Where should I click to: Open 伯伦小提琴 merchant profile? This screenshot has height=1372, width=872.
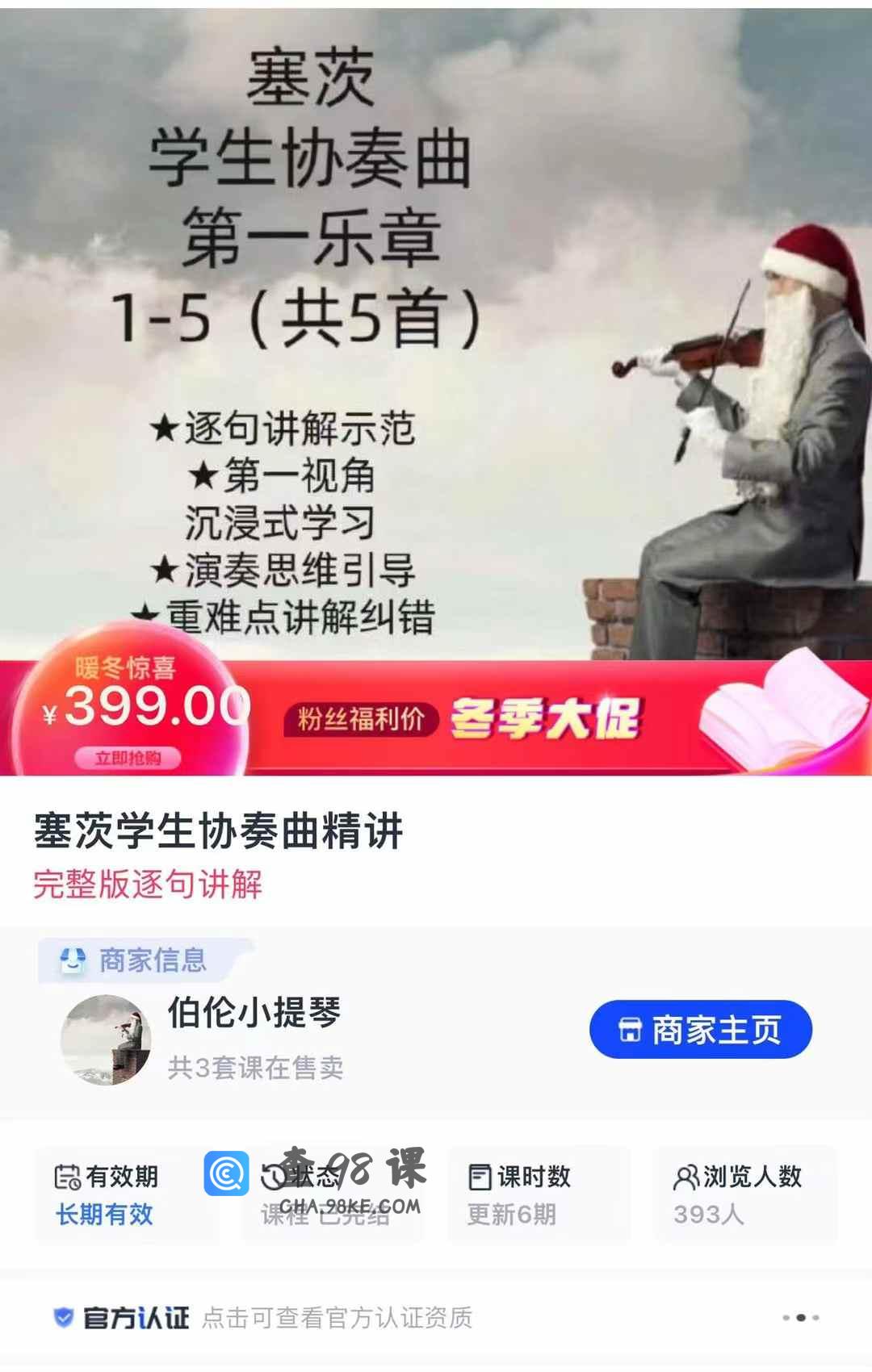[x=254, y=1013]
